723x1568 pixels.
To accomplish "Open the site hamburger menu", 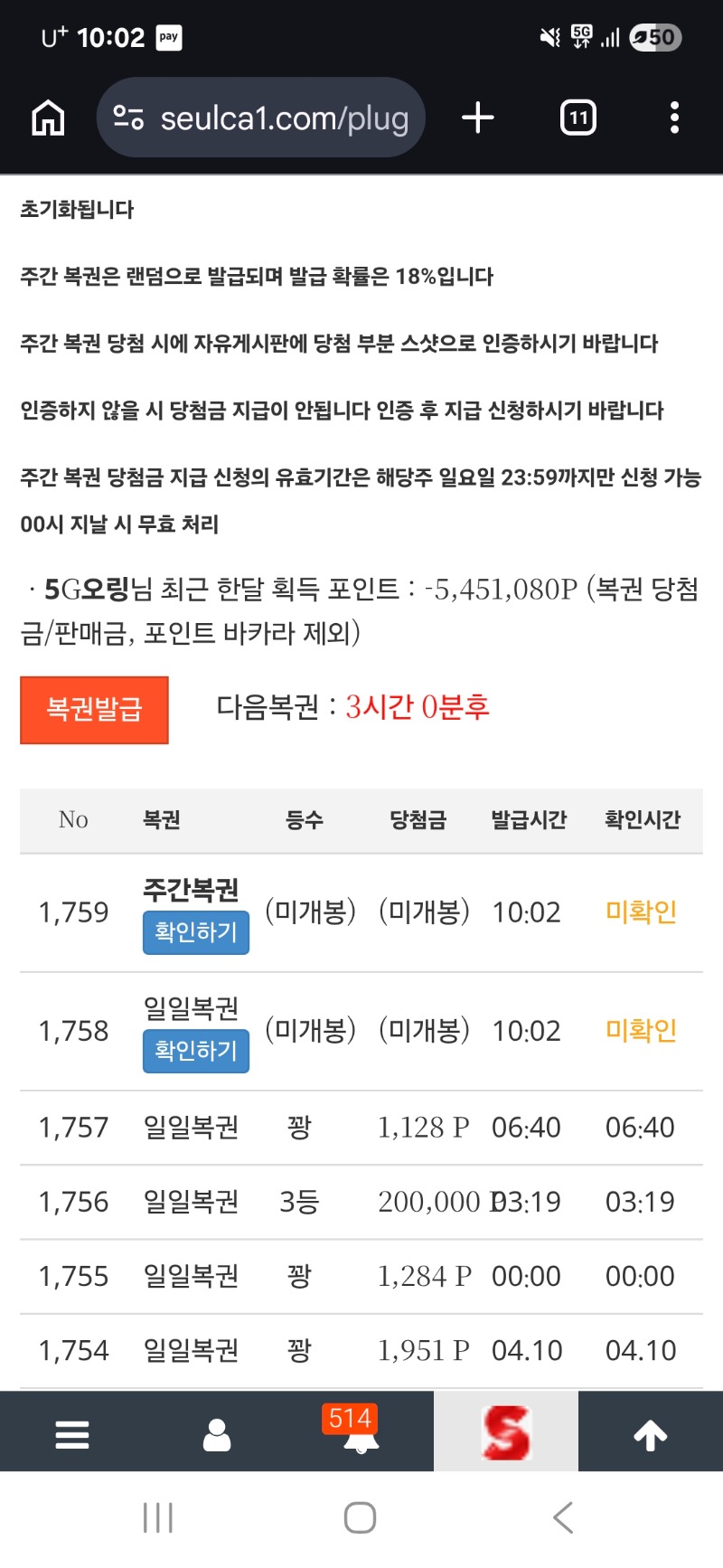I will click(72, 1434).
